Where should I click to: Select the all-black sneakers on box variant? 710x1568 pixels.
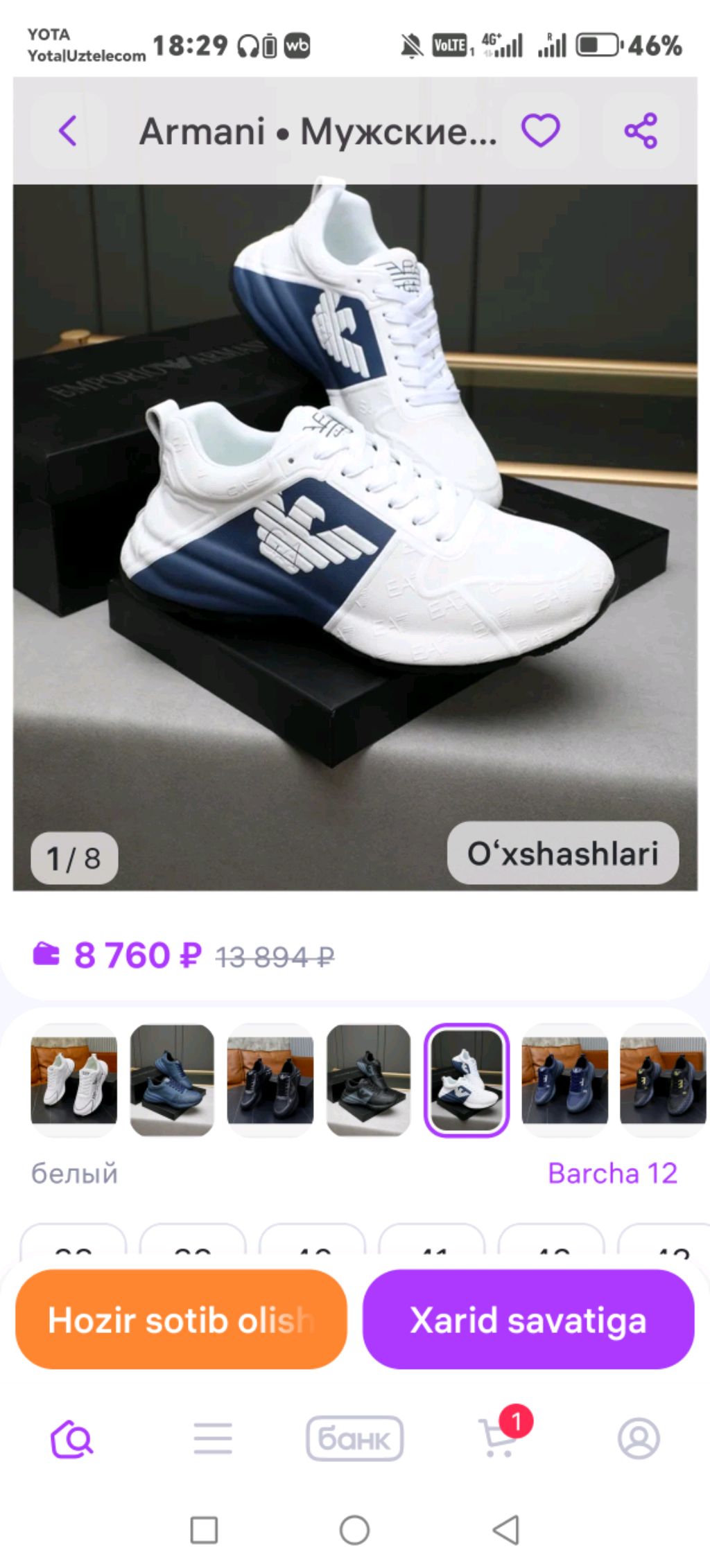[x=368, y=1080]
